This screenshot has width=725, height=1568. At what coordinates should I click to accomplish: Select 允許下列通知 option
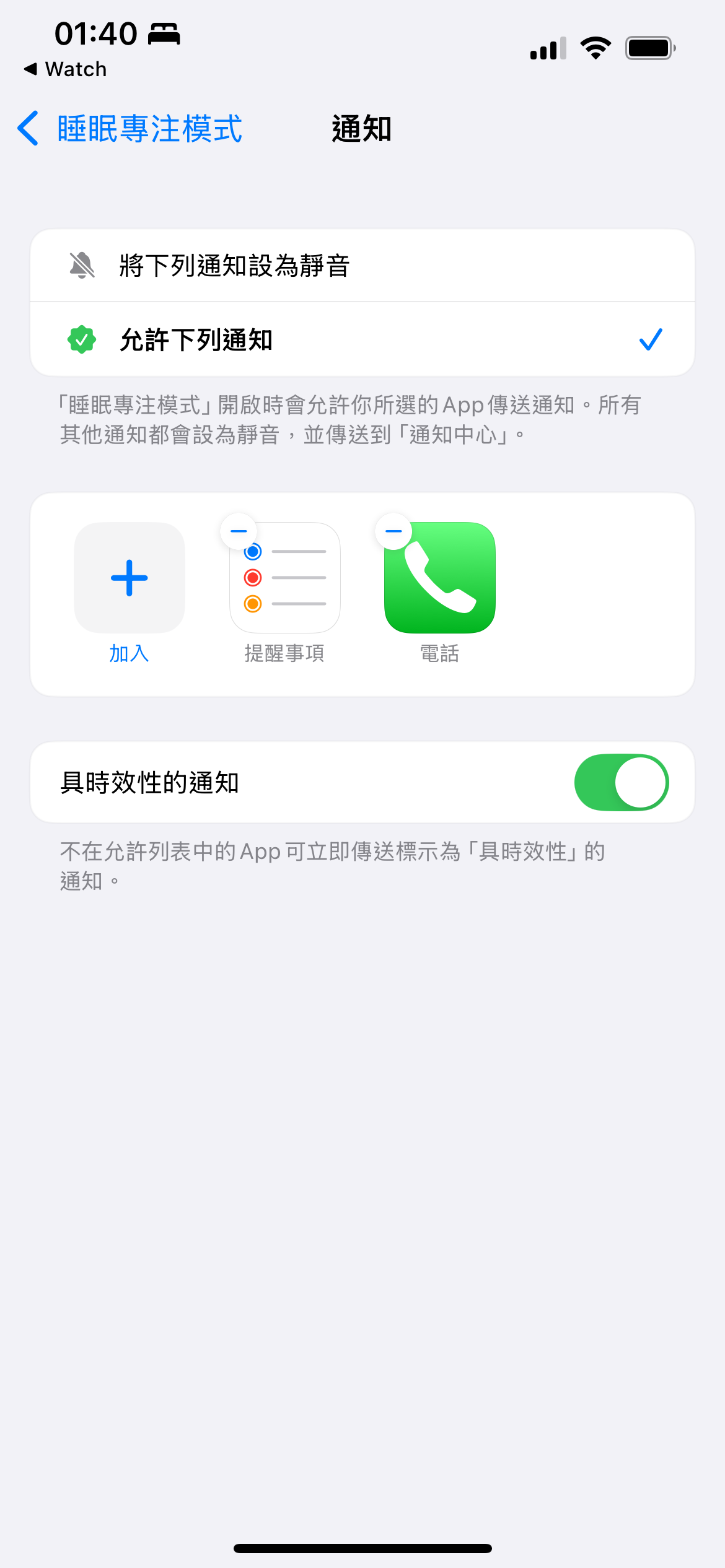[362, 339]
